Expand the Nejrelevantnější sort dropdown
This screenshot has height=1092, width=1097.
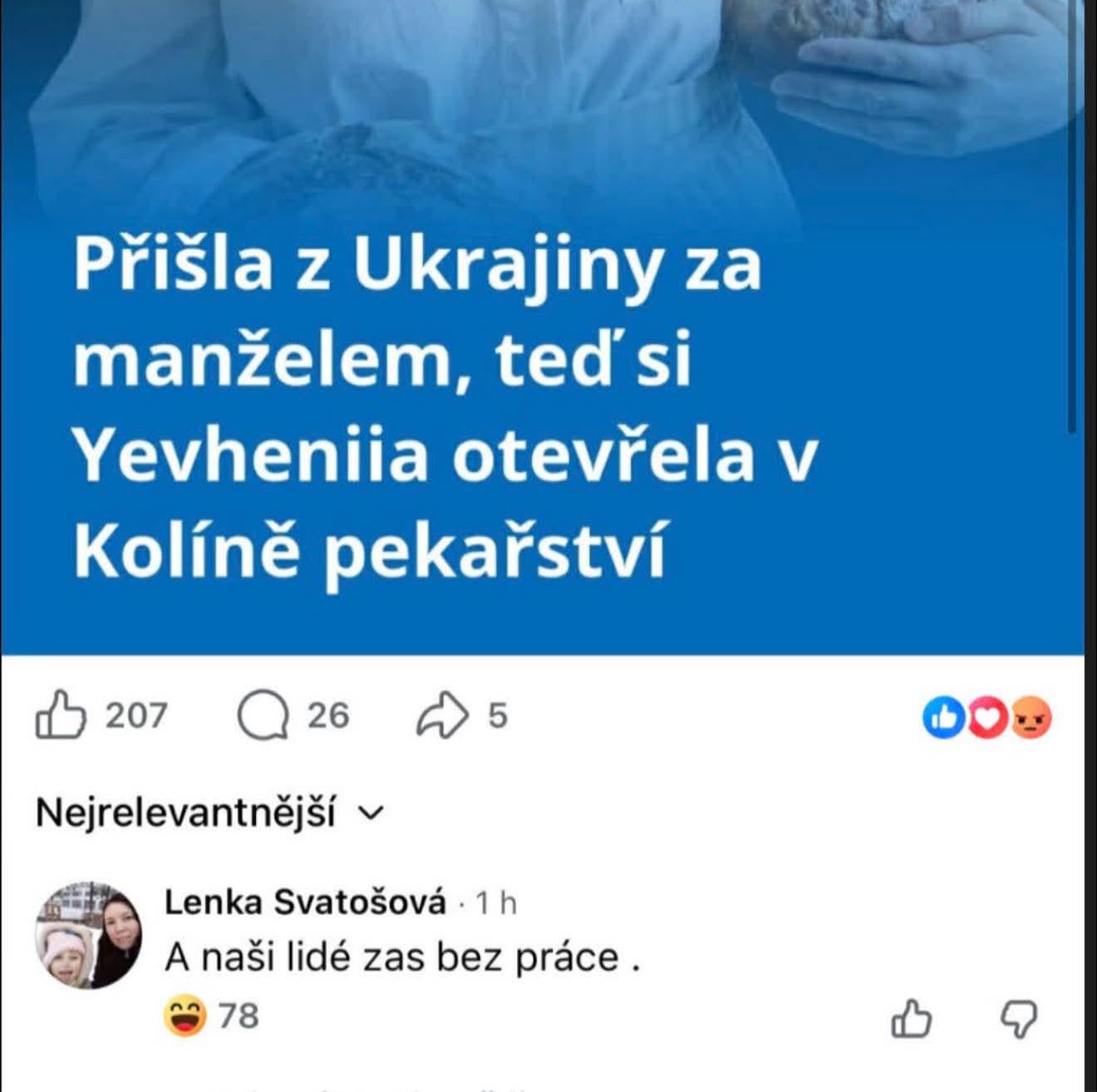click(x=209, y=813)
